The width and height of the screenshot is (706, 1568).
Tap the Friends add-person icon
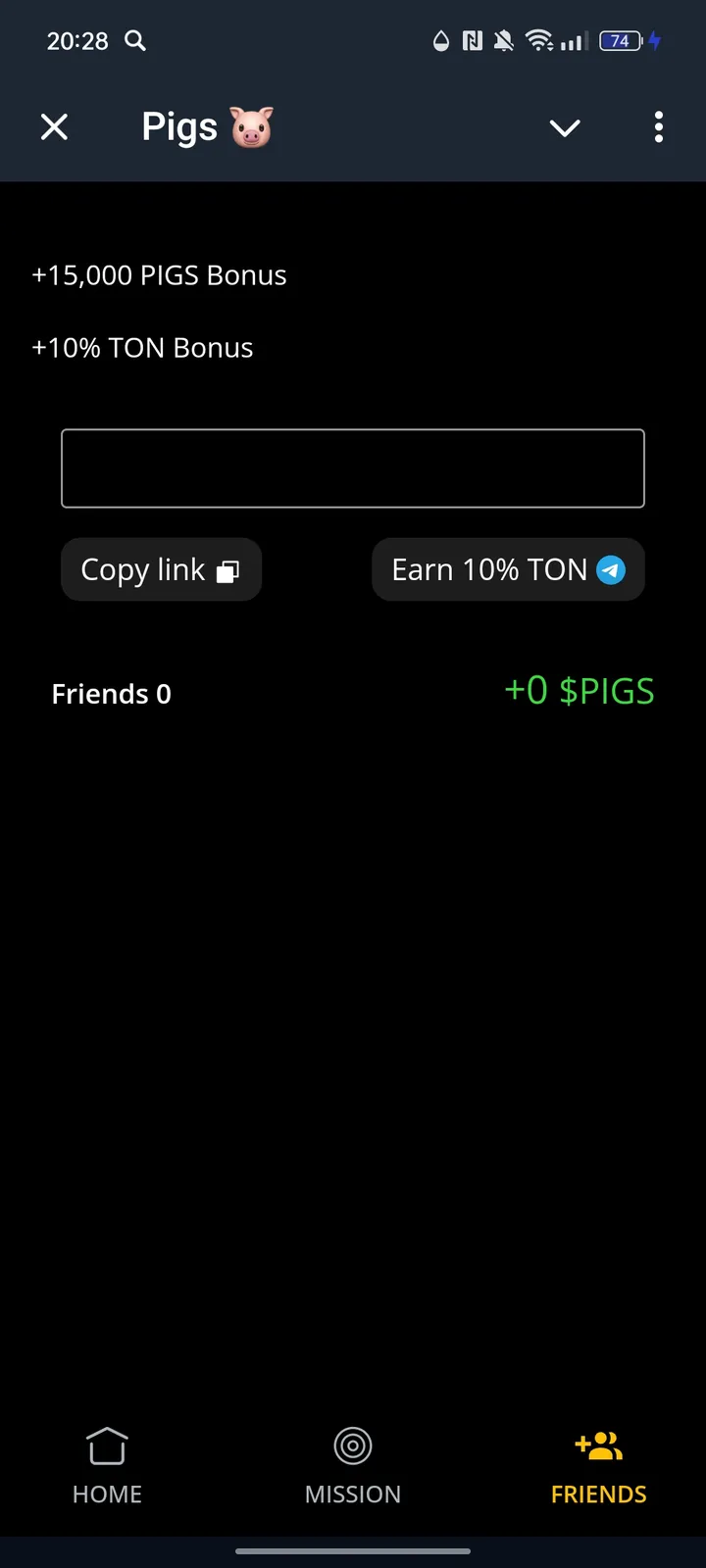pyautogui.click(x=598, y=1444)
